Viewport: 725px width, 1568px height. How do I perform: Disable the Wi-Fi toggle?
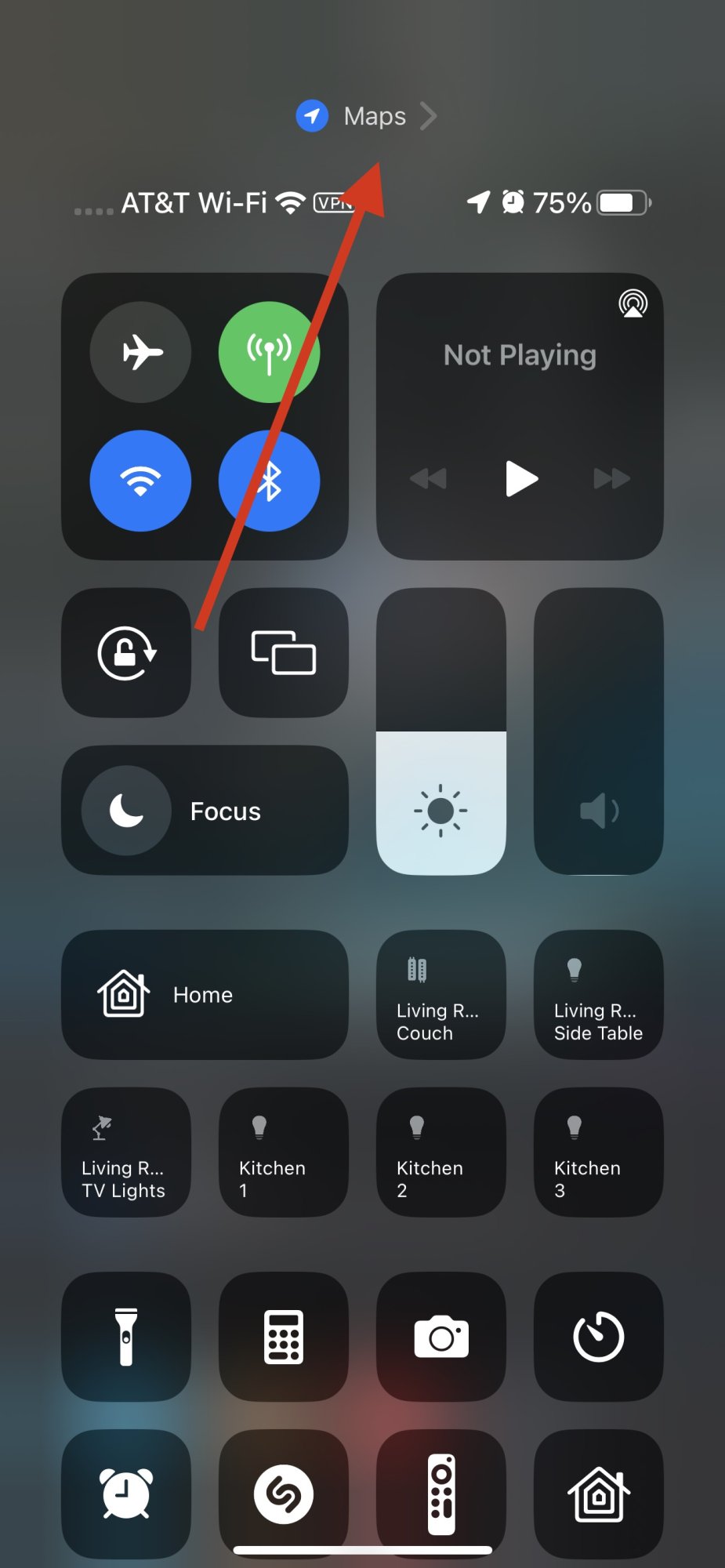(x=141, y=481)
